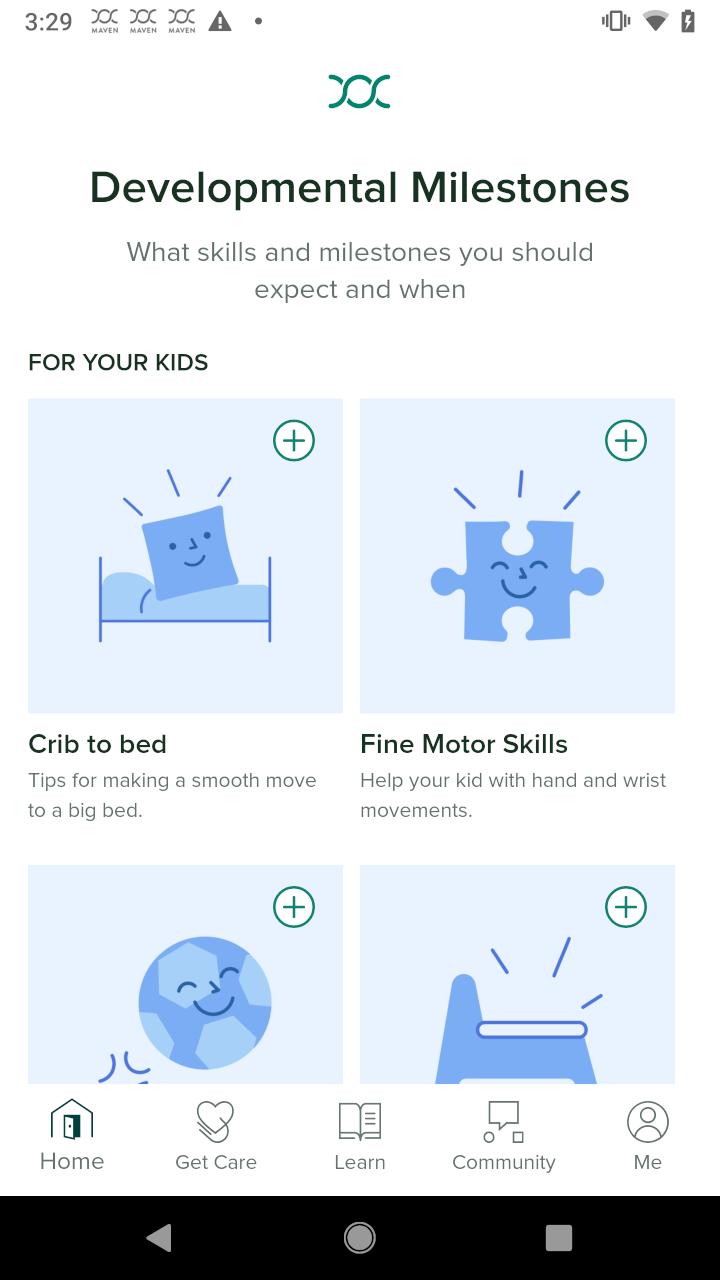
Task: Open the Me profile tab
Action: point(648,1136)
